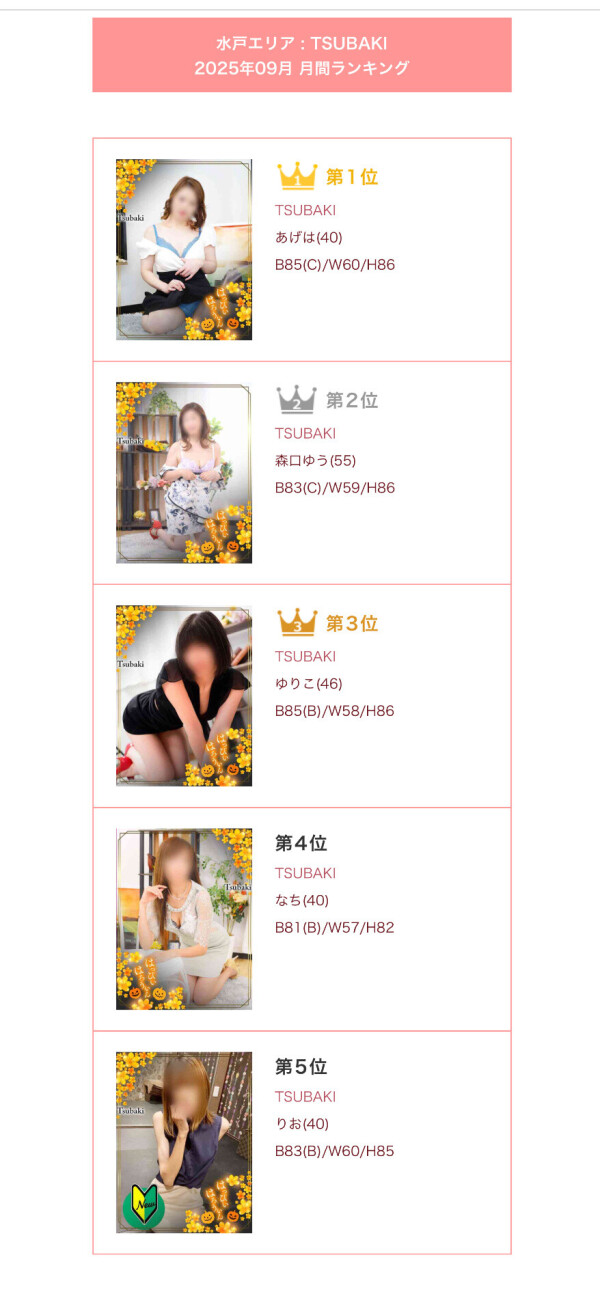
Task: Go to the TSUBAKI link above りお
Action: click(305, 1096)
